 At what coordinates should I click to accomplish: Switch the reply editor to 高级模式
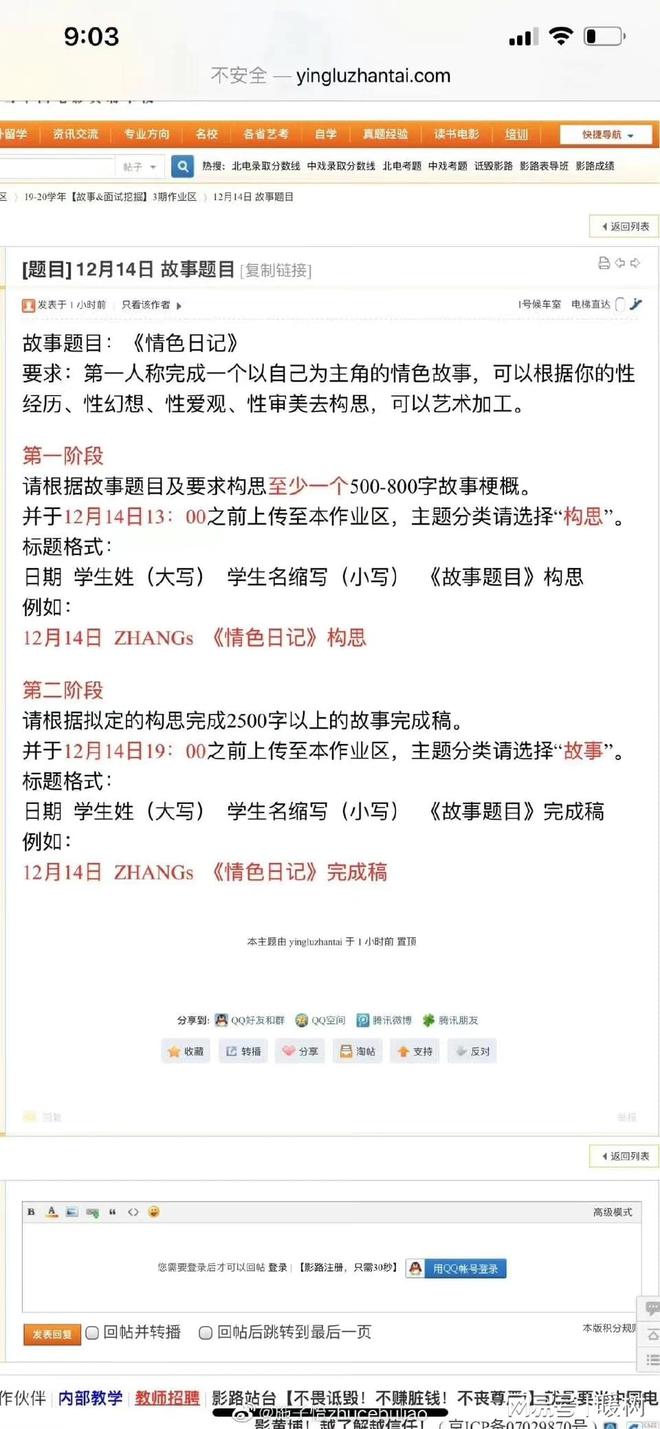[x=612, y=1212]
